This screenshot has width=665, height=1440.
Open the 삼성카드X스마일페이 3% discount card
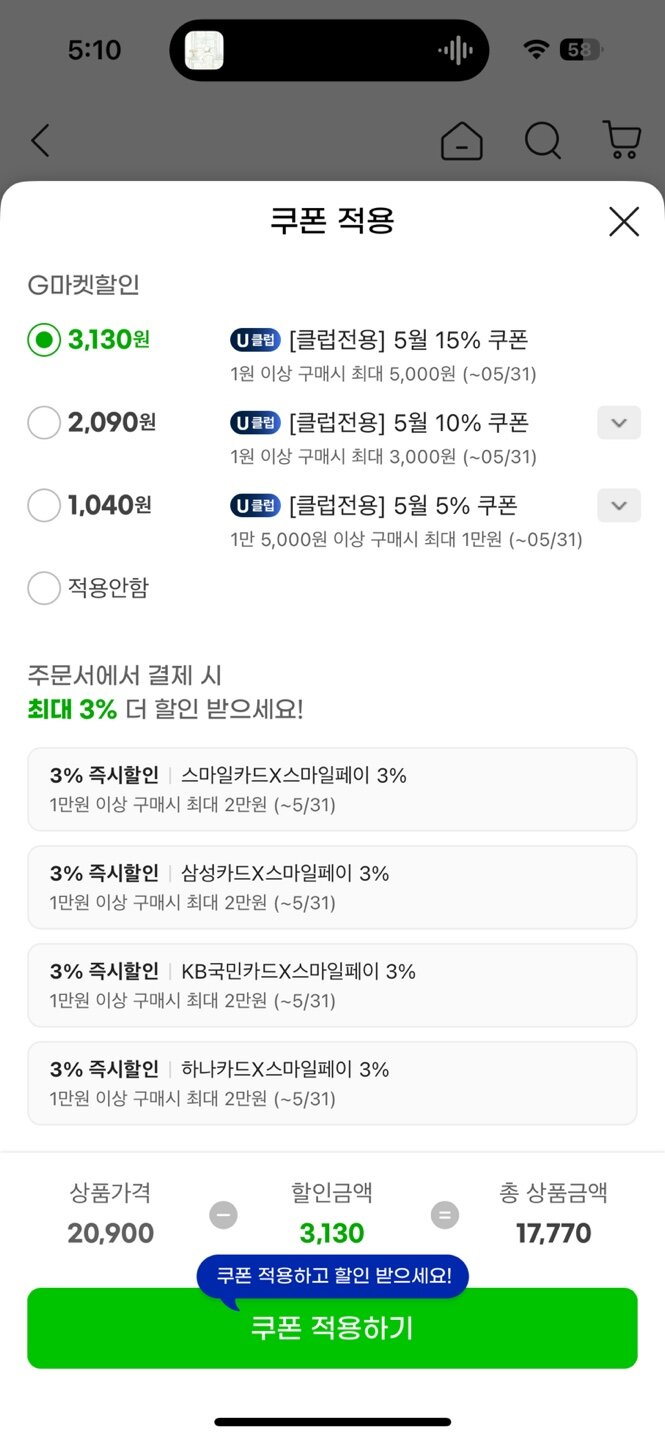[x=332, y=887]
